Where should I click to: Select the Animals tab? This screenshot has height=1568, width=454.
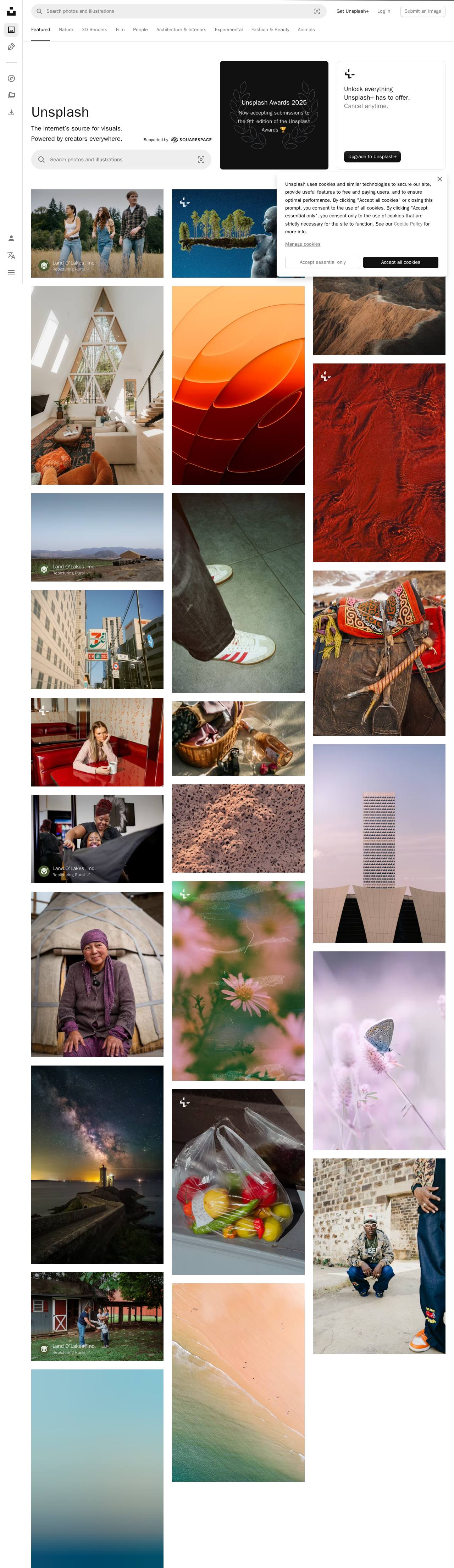coord(306,29)
